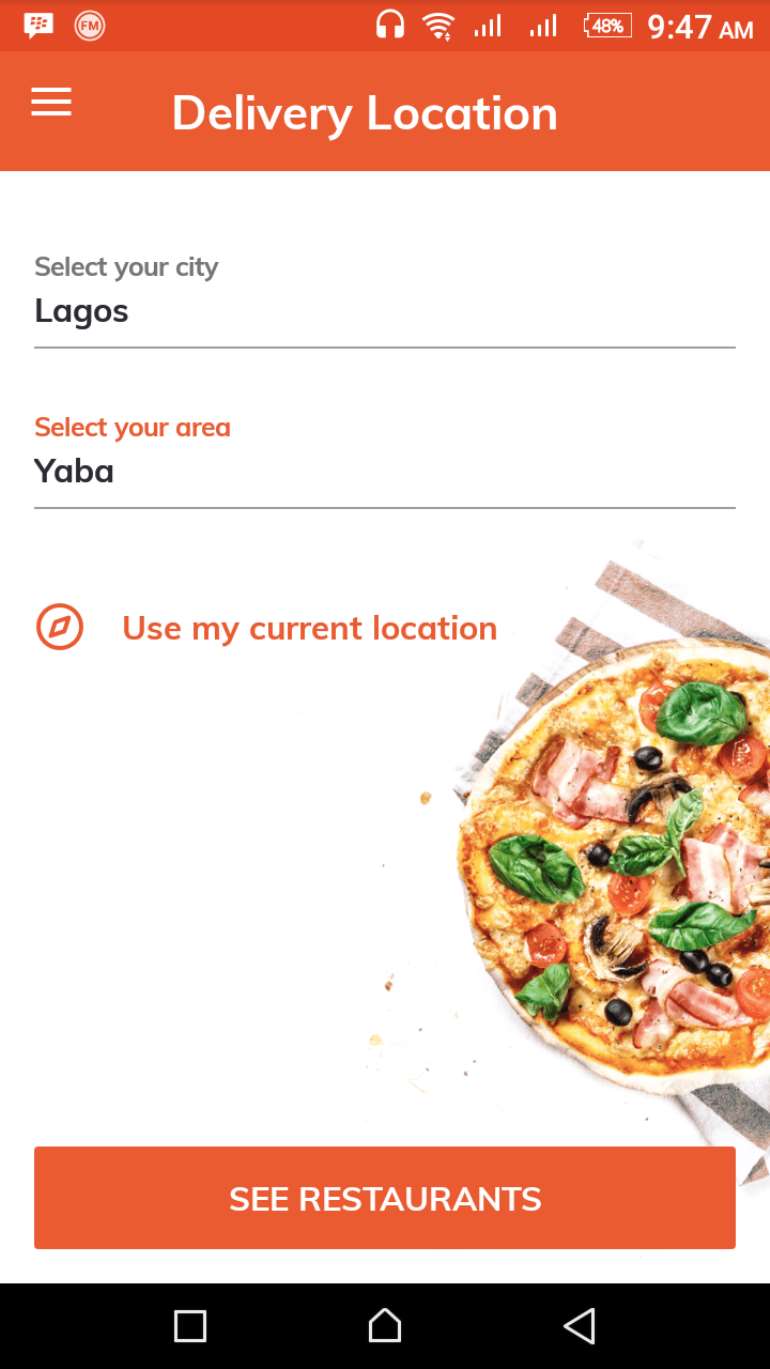Tap the FM radio status icon

click(89, 26)
